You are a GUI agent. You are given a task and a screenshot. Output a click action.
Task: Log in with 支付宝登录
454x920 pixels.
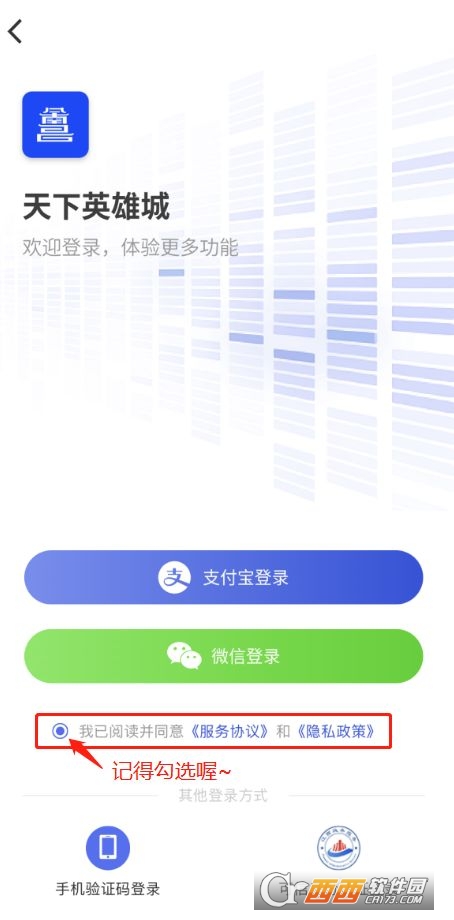pyautogui.click(x=223, y=577)
